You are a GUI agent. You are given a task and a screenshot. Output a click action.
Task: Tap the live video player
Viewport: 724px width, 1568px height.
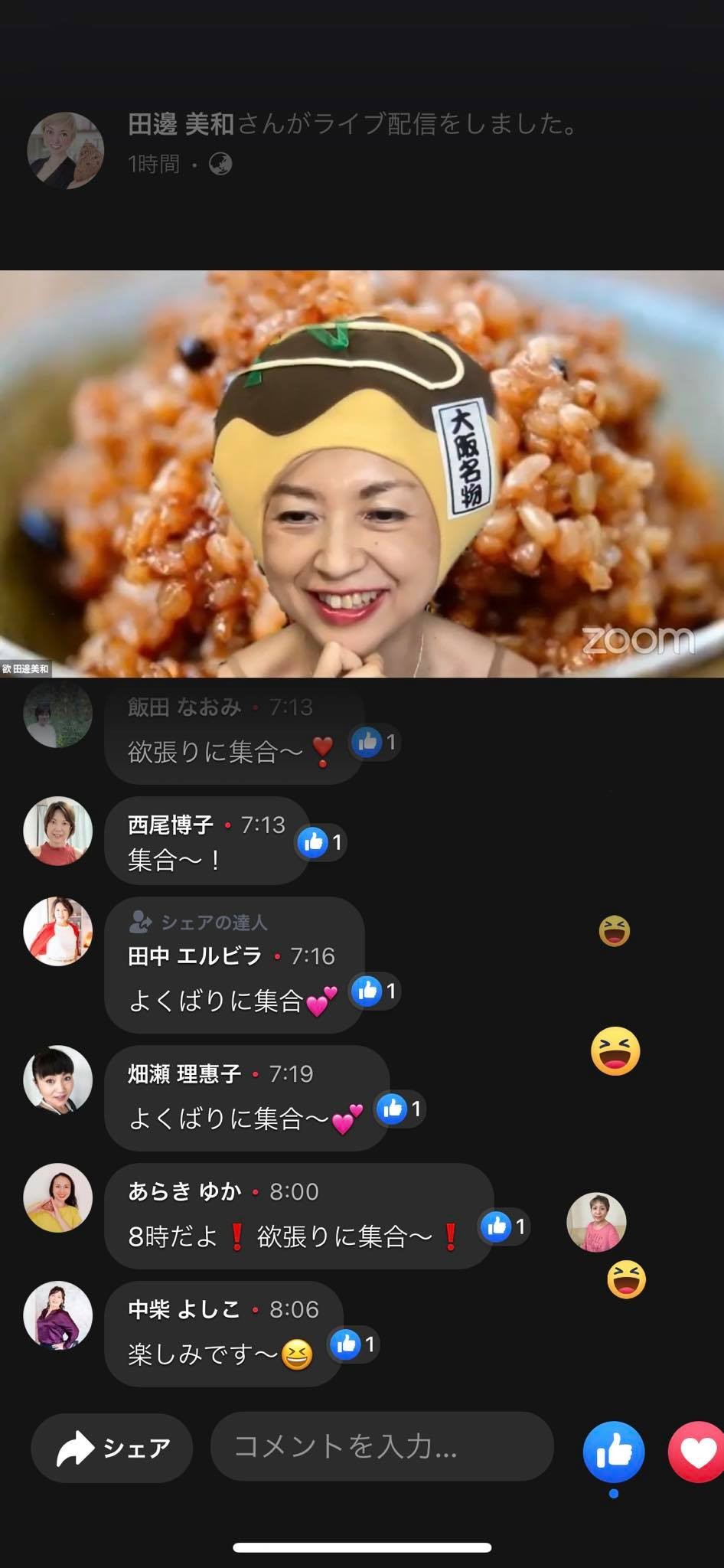(x=362, y=473)
